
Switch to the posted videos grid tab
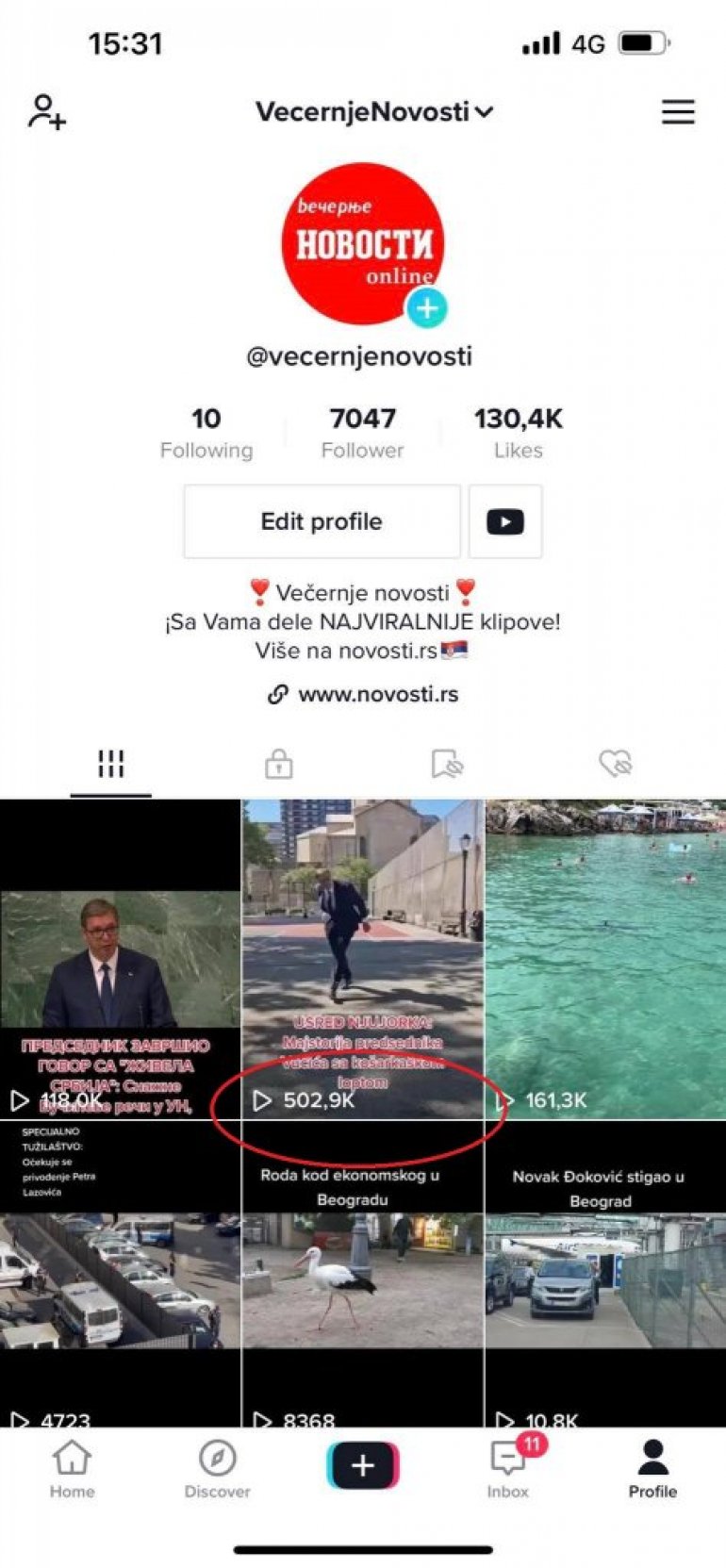point(111,764)
